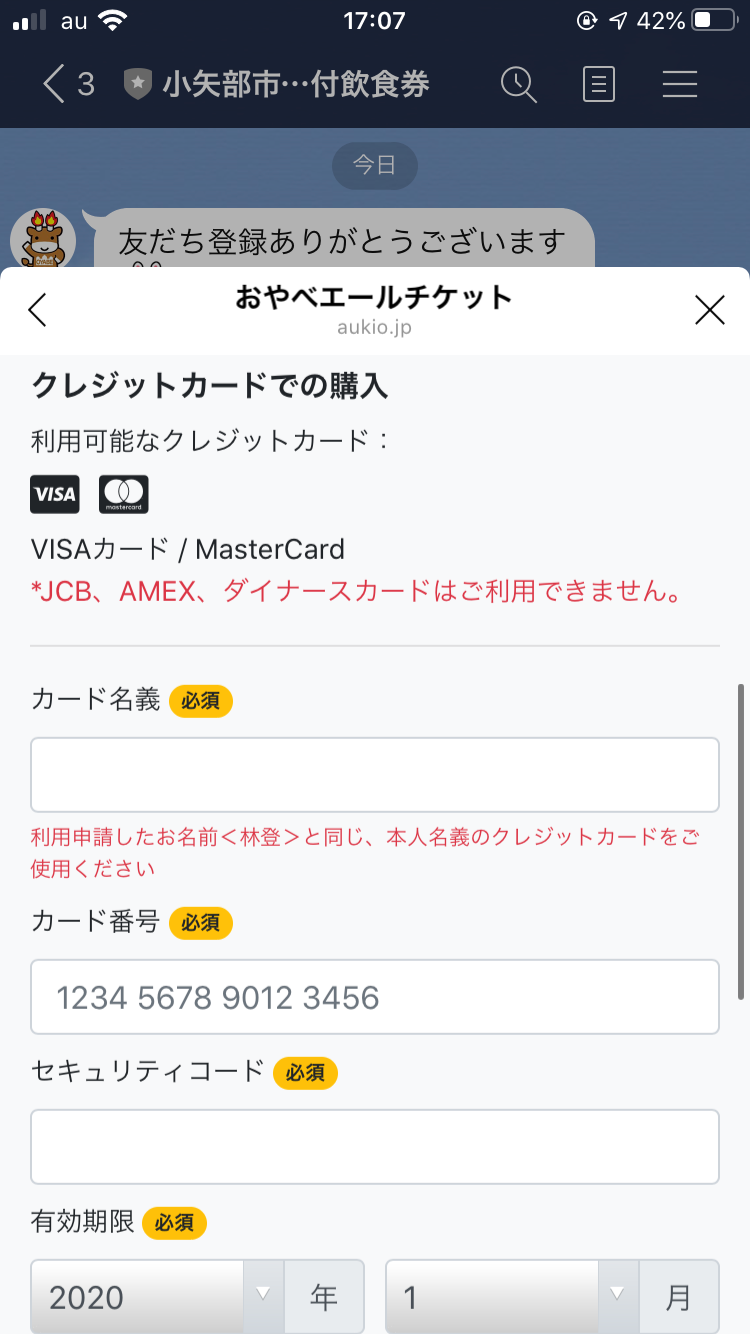Go back in the おやべエールチケット webview

pyautogui.click(x=37, y=311)
